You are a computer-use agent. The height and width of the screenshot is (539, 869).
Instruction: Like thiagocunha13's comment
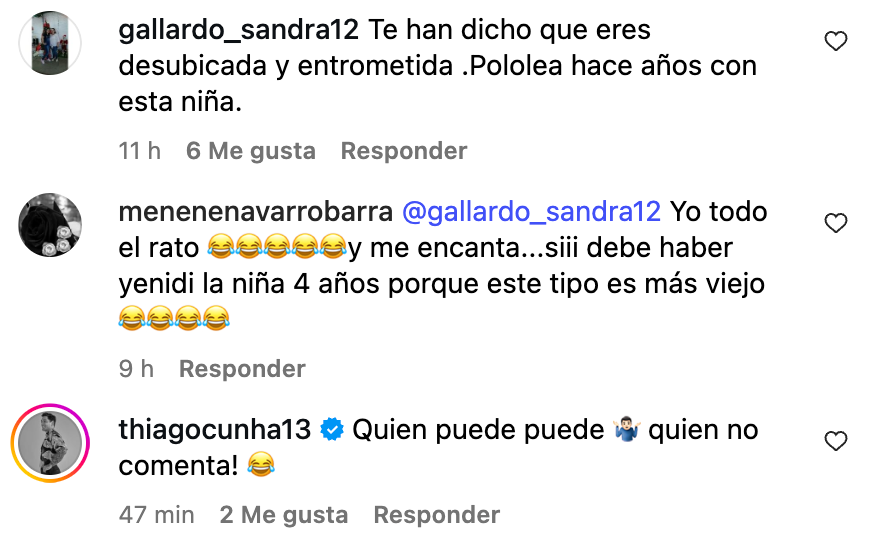coord(835,441)
